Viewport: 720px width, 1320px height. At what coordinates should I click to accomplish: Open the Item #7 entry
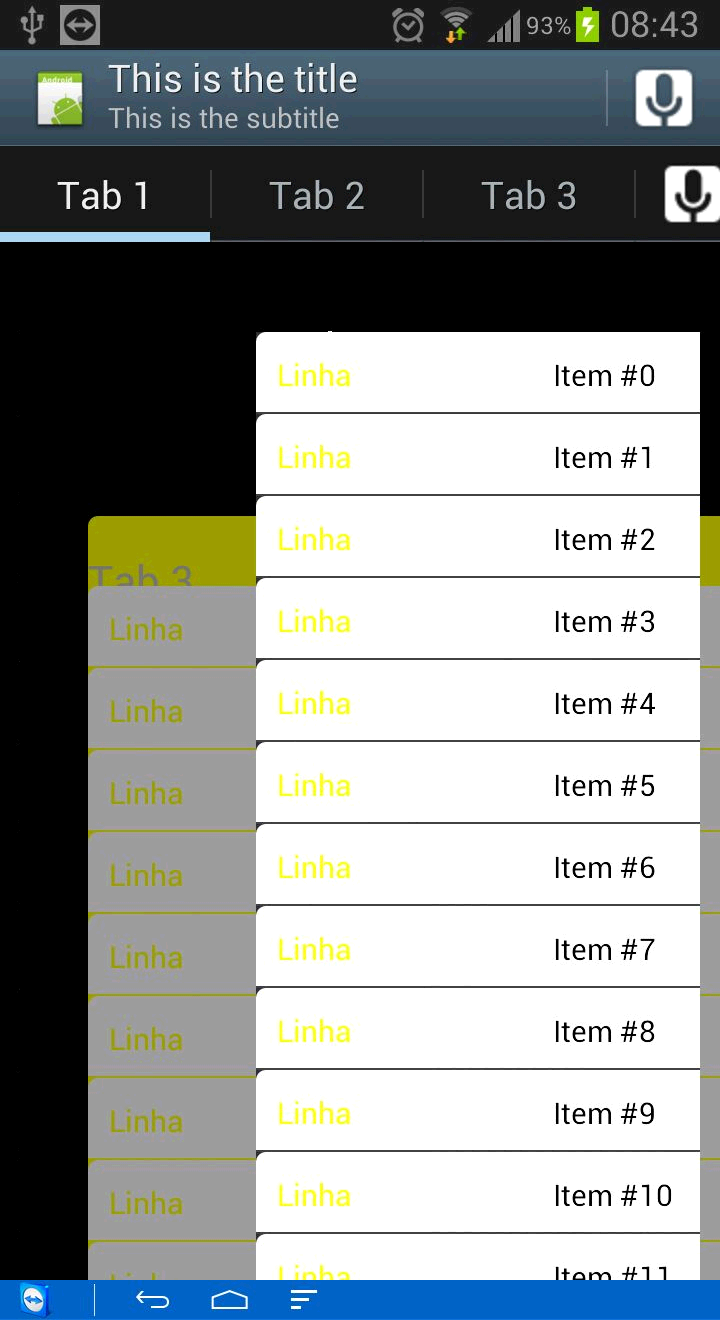tap(478, 950)
